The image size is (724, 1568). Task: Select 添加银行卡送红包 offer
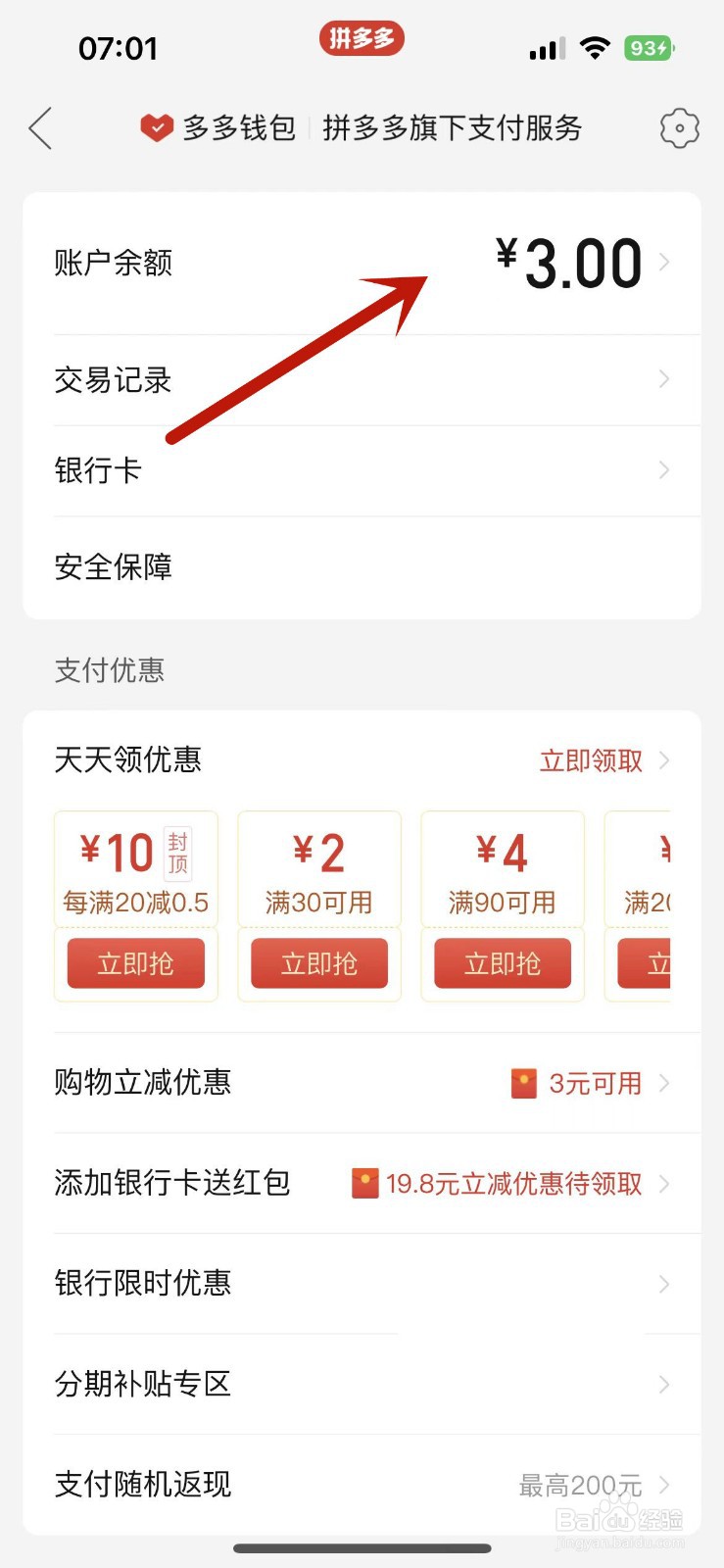tap(362, 1183)
